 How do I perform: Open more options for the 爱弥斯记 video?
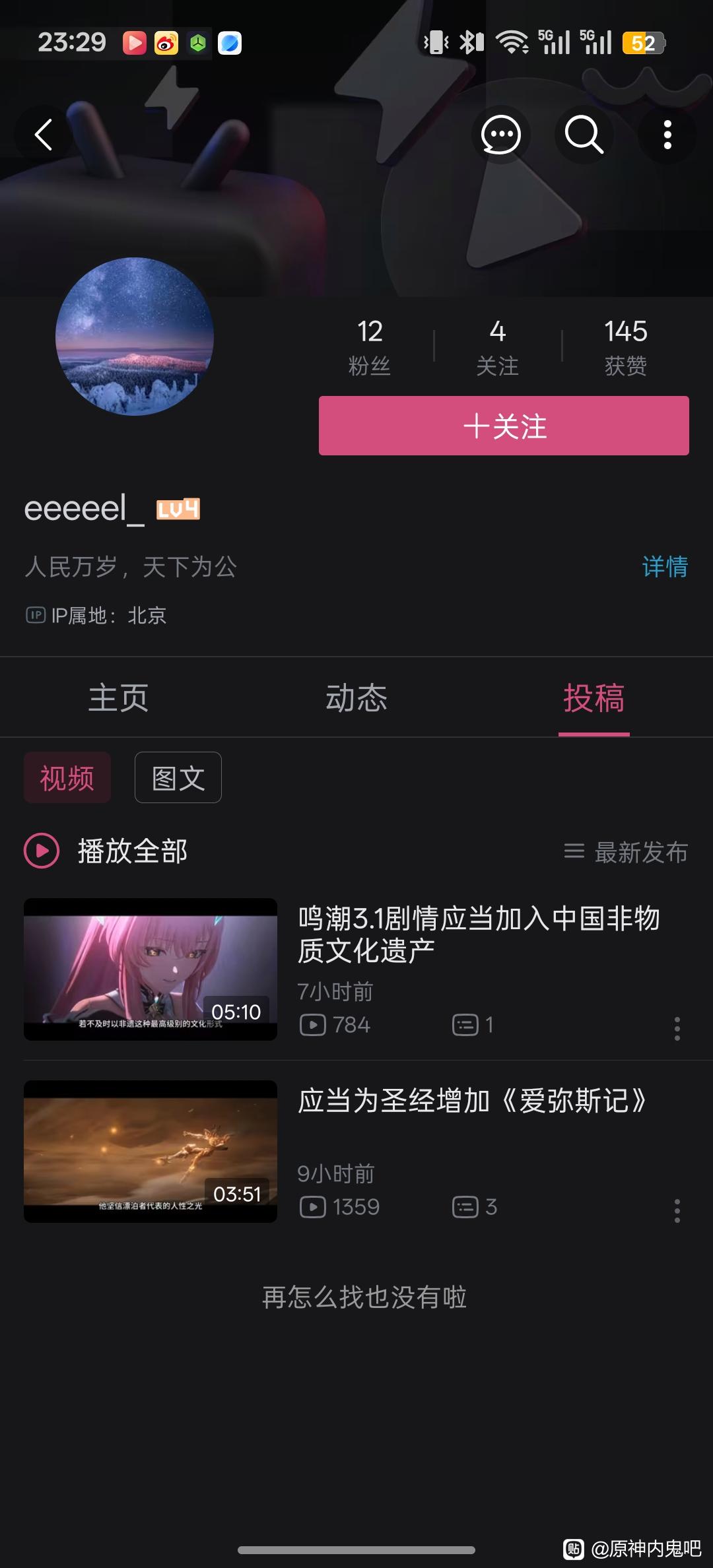[677, 1210]
